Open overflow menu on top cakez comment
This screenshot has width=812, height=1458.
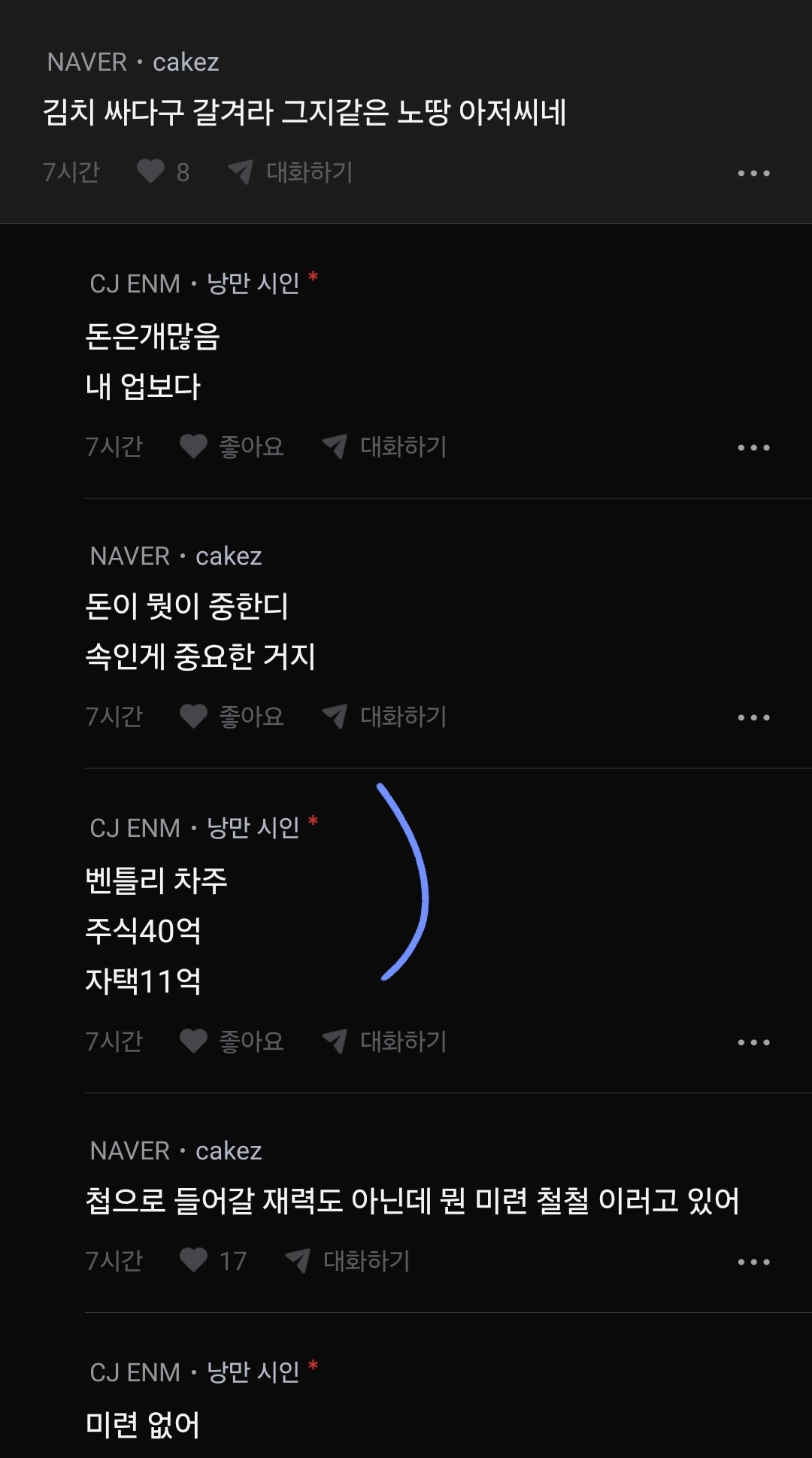[x=753, y=173]
